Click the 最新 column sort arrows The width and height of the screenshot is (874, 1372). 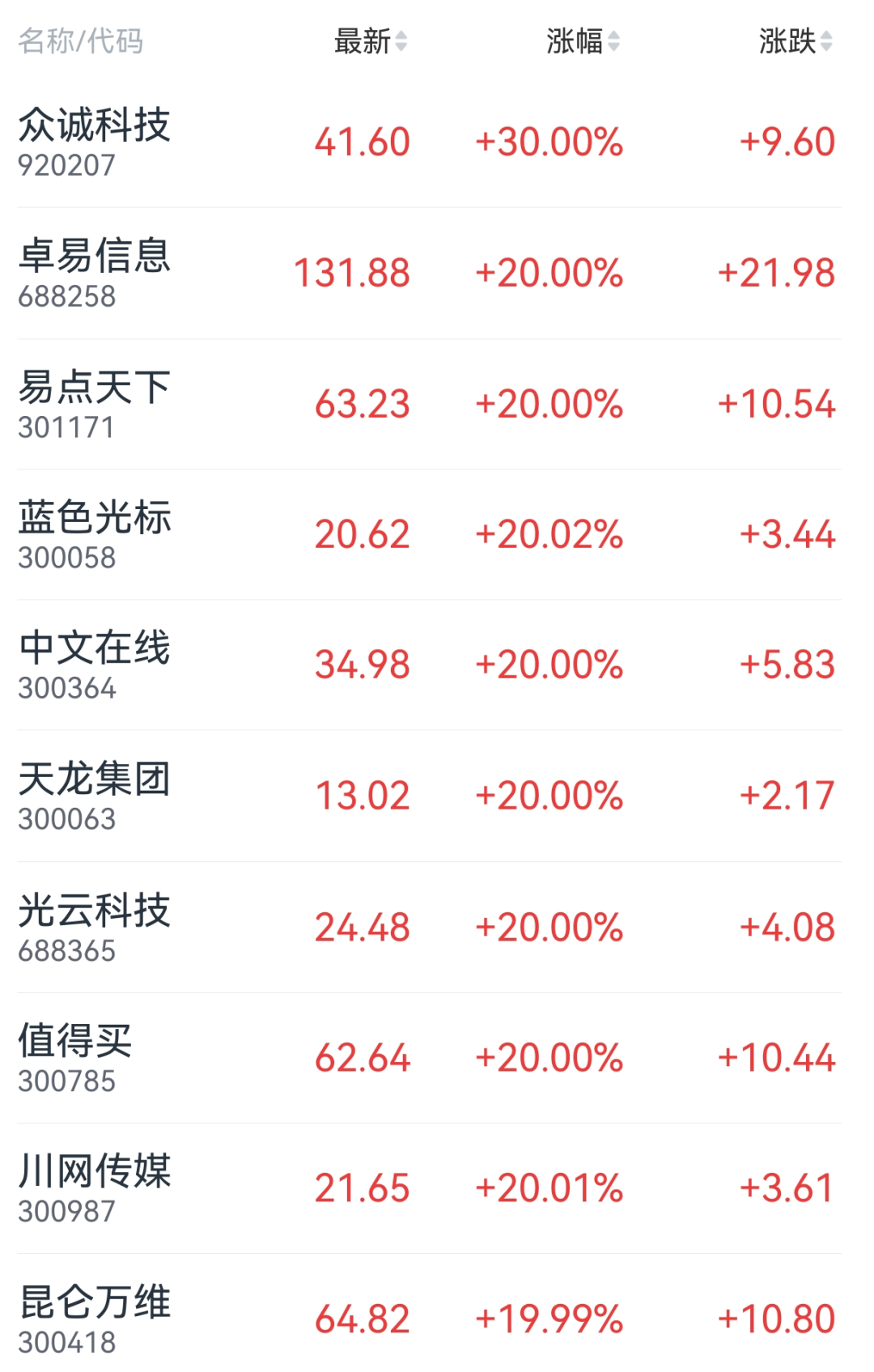coord(402,42)
